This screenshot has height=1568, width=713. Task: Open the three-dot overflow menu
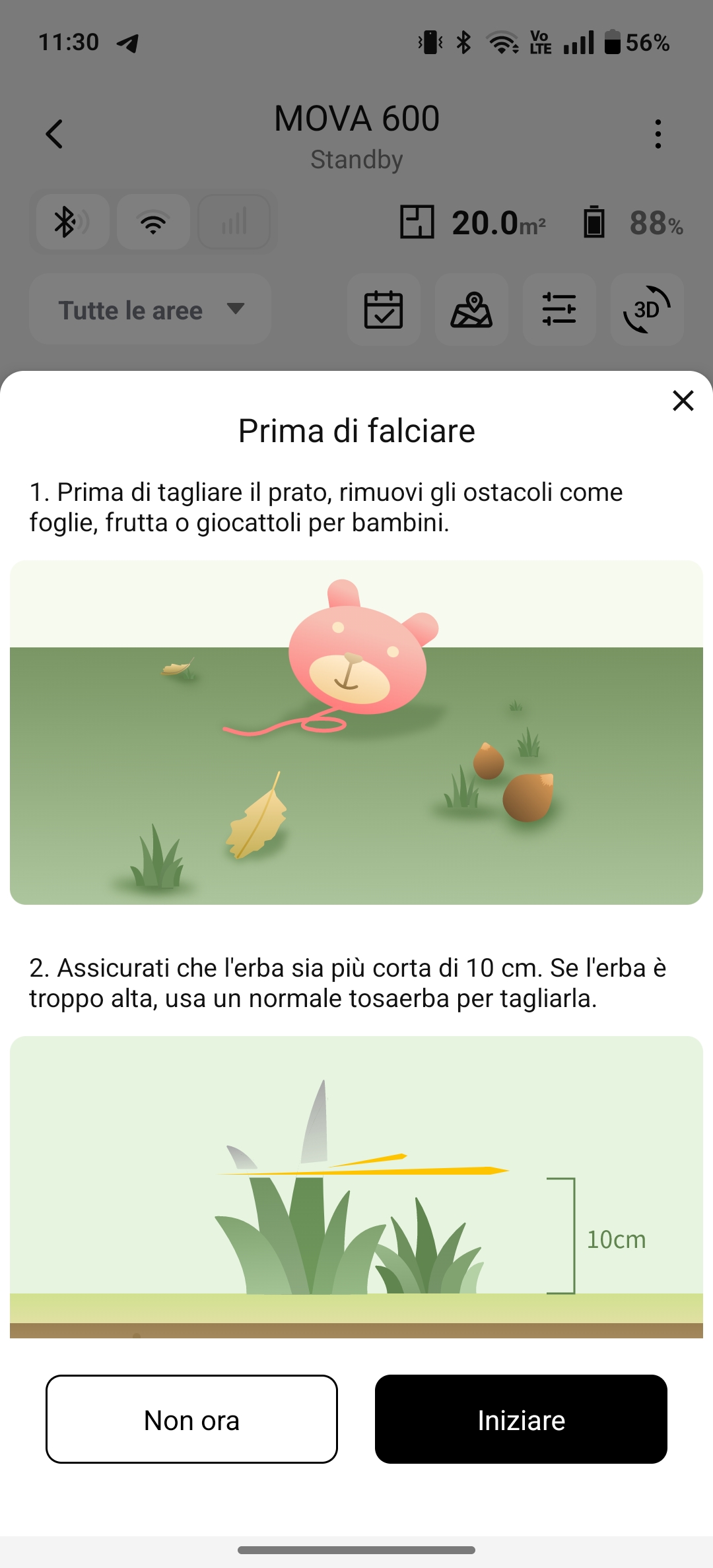pos(658,134)
